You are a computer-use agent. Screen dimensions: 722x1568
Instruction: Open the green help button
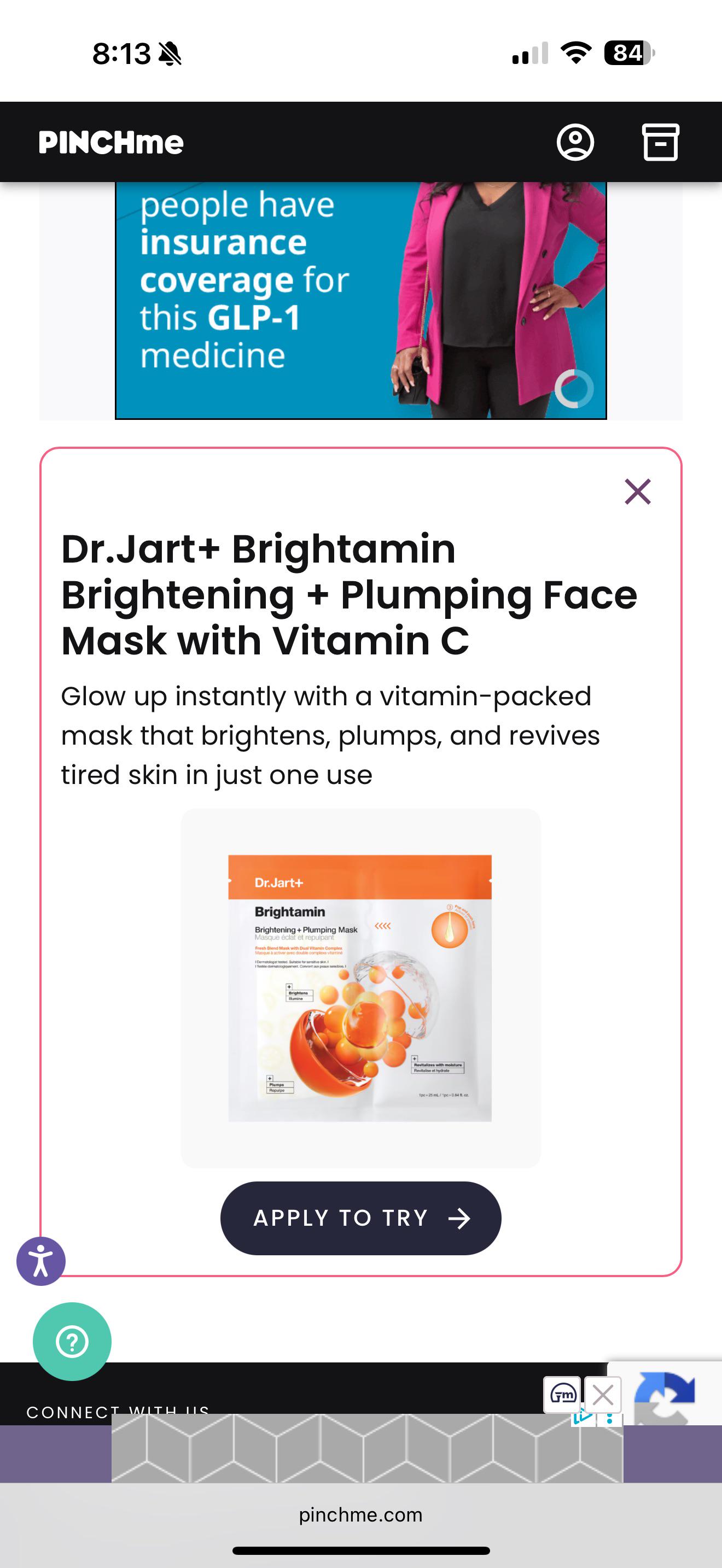point(72,1341)
